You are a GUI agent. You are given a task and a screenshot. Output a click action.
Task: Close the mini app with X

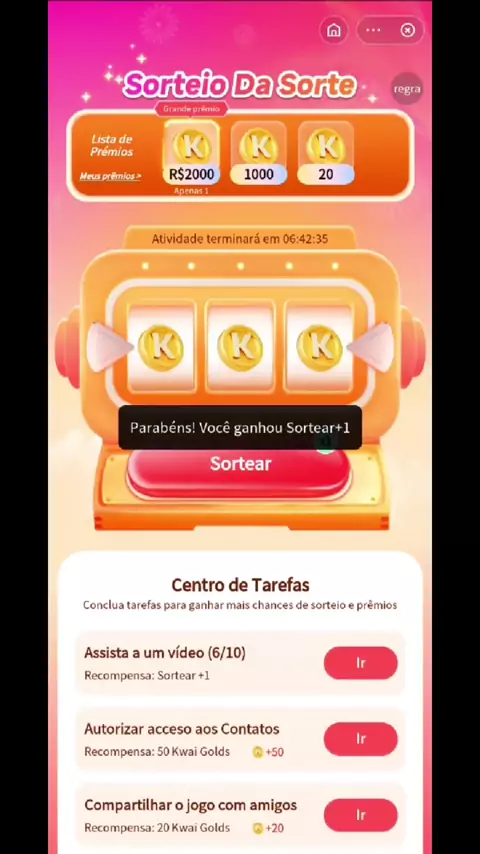[408, 30]
